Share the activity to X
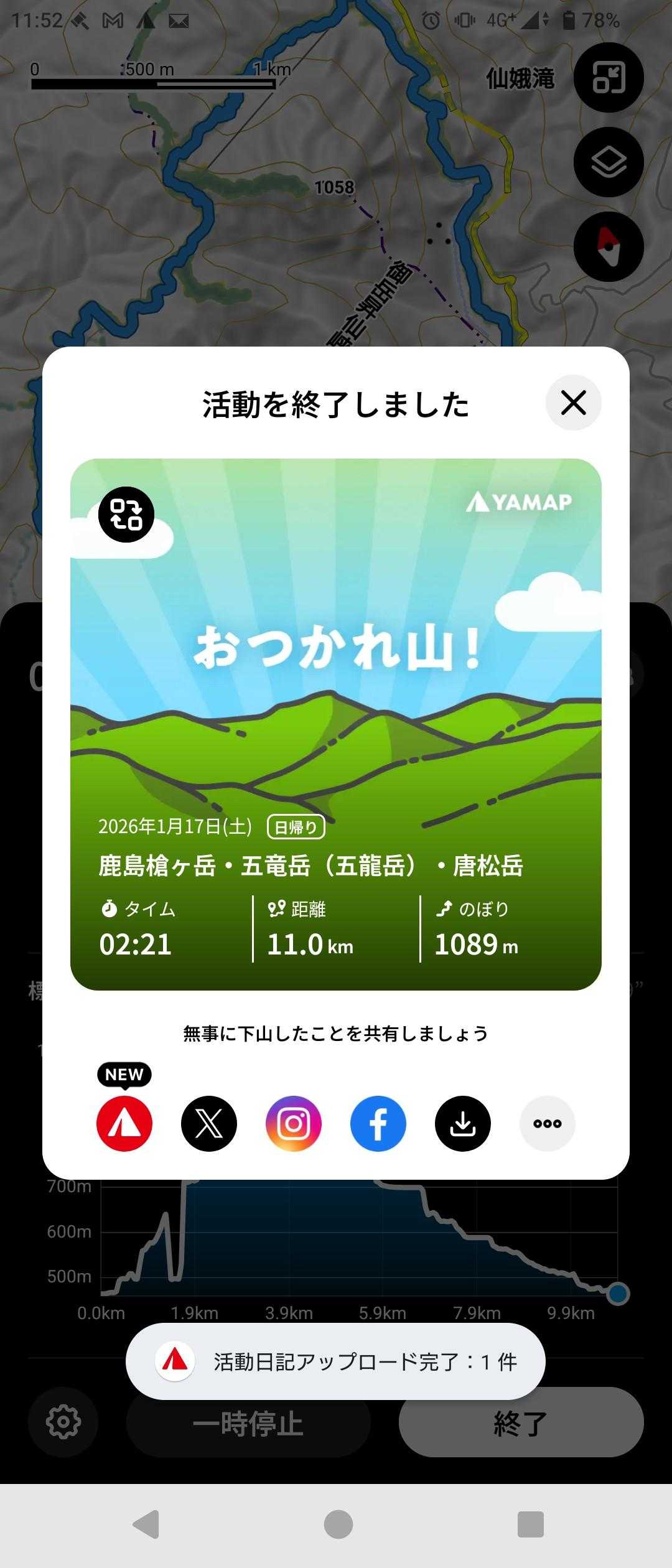This screenshot has width=672, height=1568. point(209,1123)
